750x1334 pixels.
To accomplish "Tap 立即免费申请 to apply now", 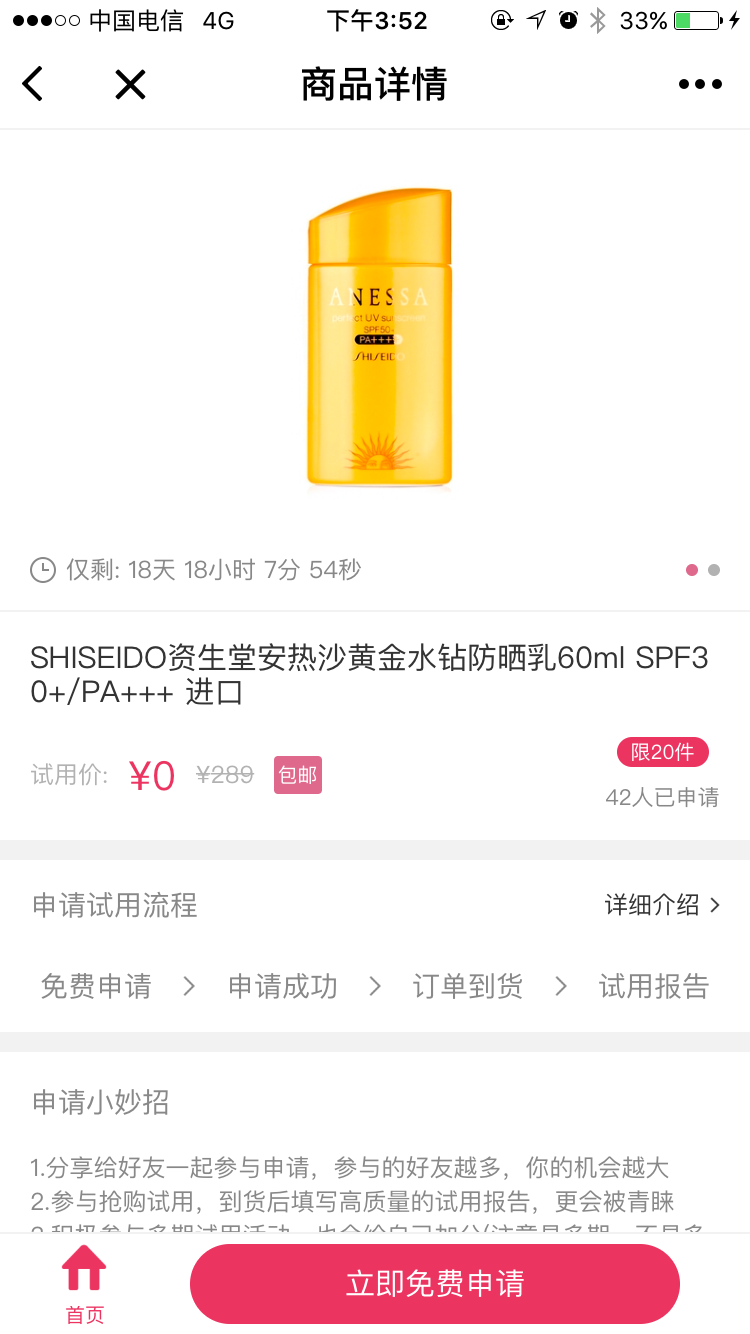I will tap(435, 1284).
